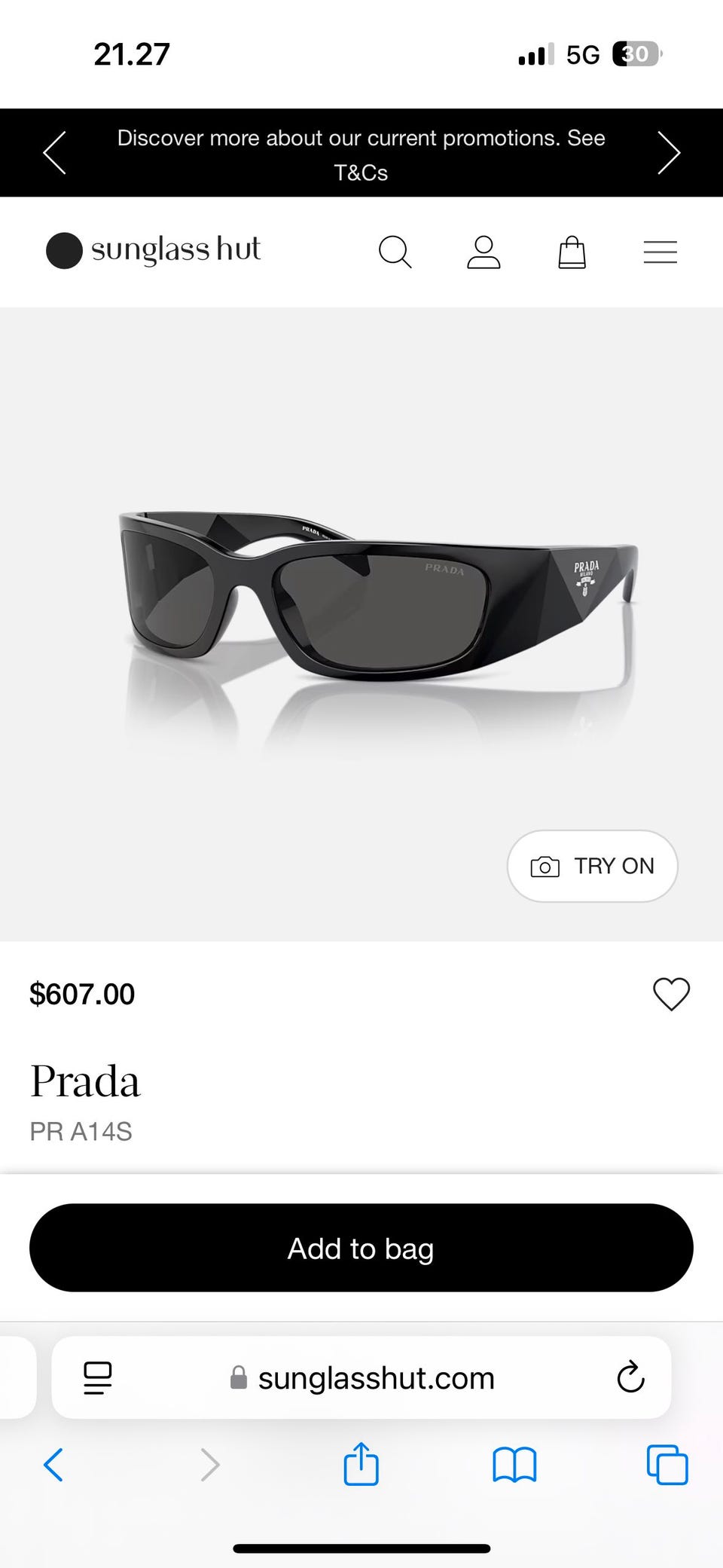The width and height of the screenshot is (723, 1568).
Task: Open the account profile icon
Action: click(484, 252)
